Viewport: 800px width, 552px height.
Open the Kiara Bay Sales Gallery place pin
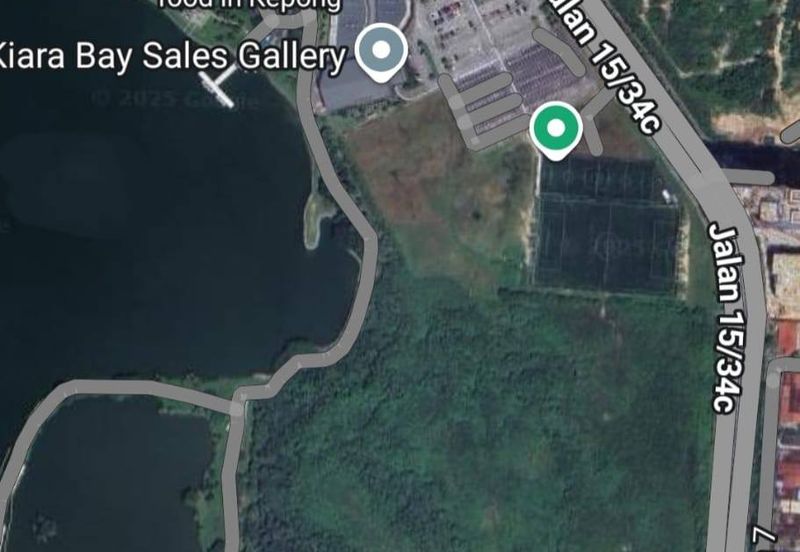(x=381, y=50)
